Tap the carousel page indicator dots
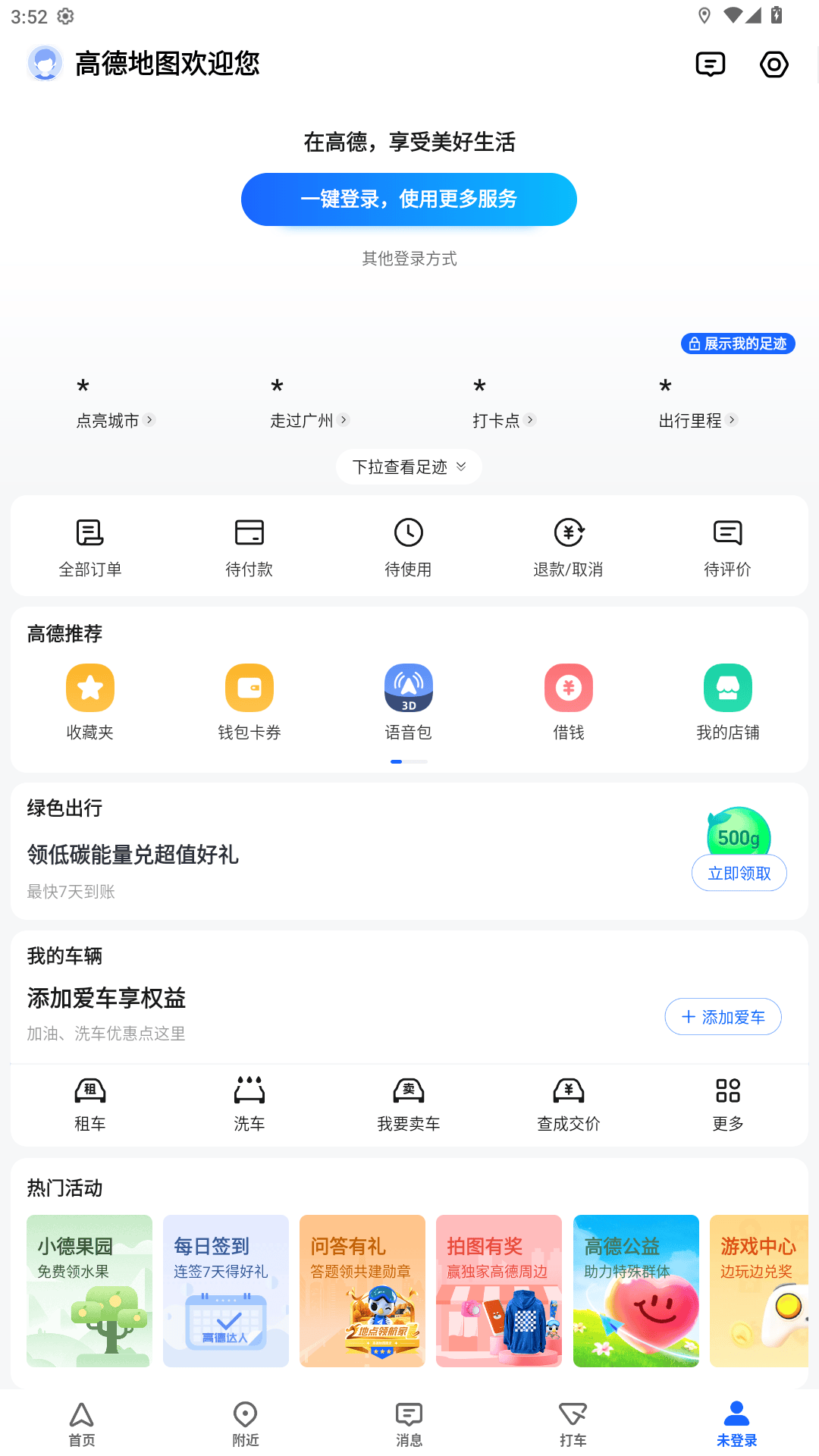The width and height of the screenshot is (819, 1456). coord(409,761)
